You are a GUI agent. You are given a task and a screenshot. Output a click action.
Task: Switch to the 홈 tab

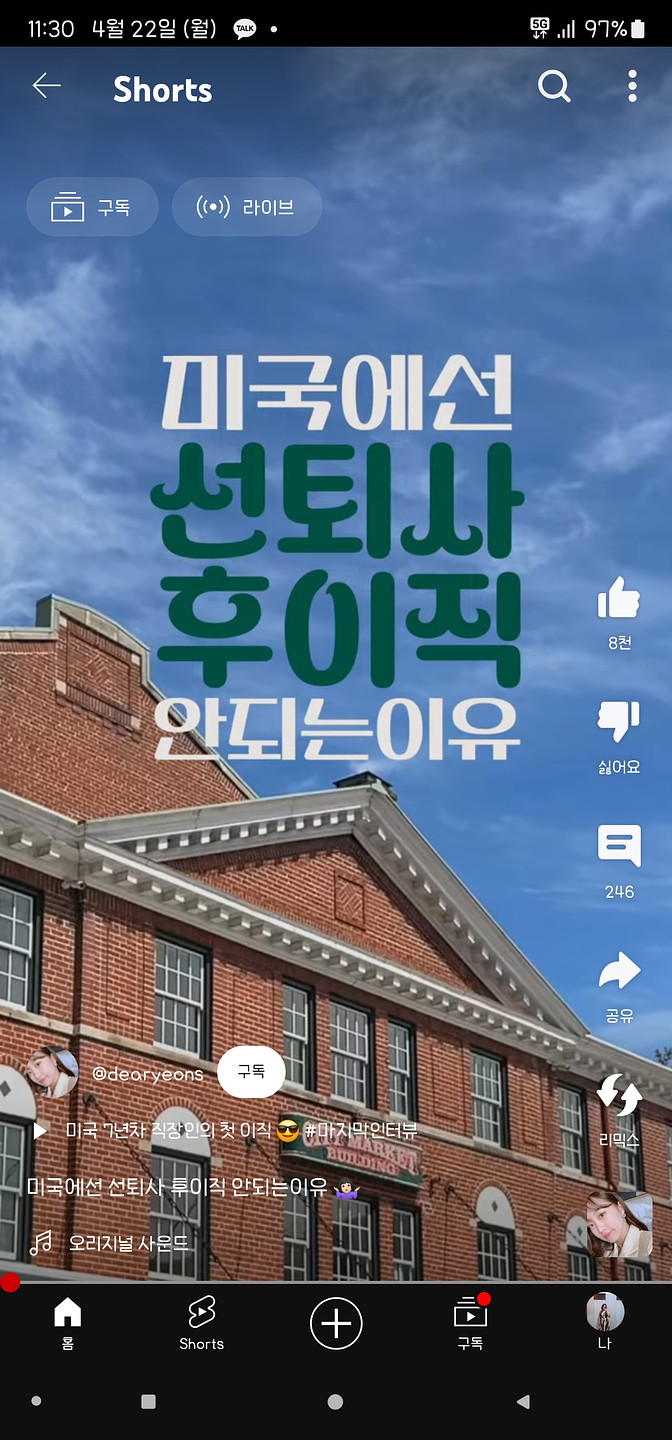point(67,1323)
